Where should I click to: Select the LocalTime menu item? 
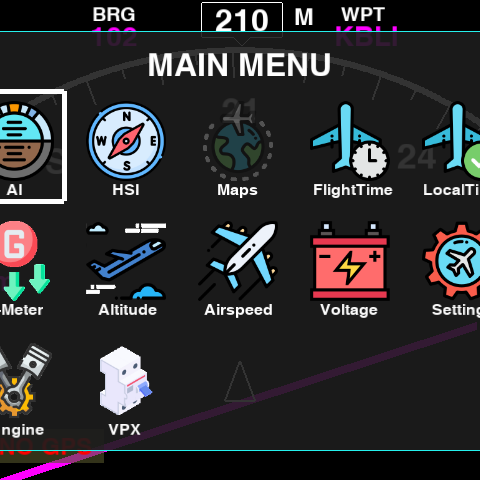[x=452, y=150]
